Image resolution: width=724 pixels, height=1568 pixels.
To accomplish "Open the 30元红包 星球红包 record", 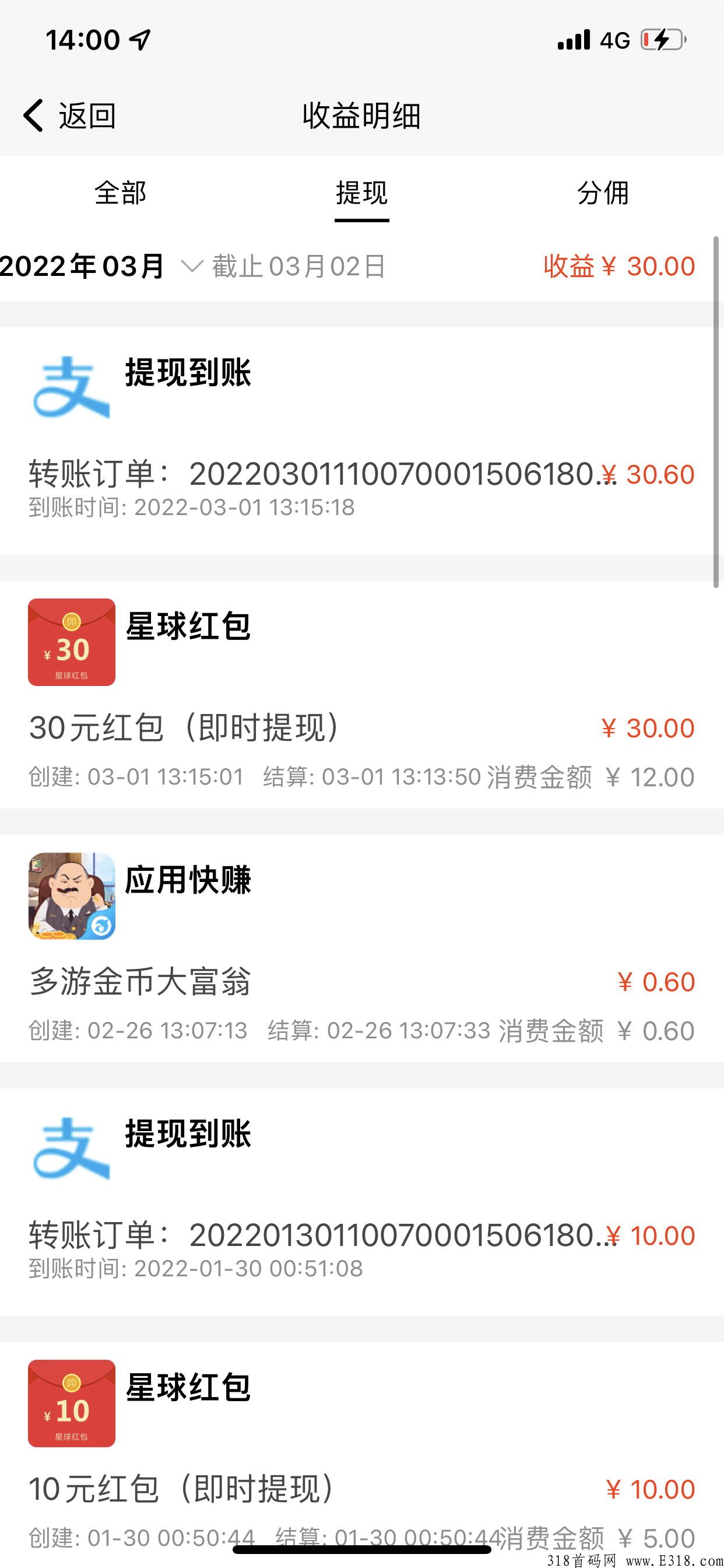I will pos(362,695).
